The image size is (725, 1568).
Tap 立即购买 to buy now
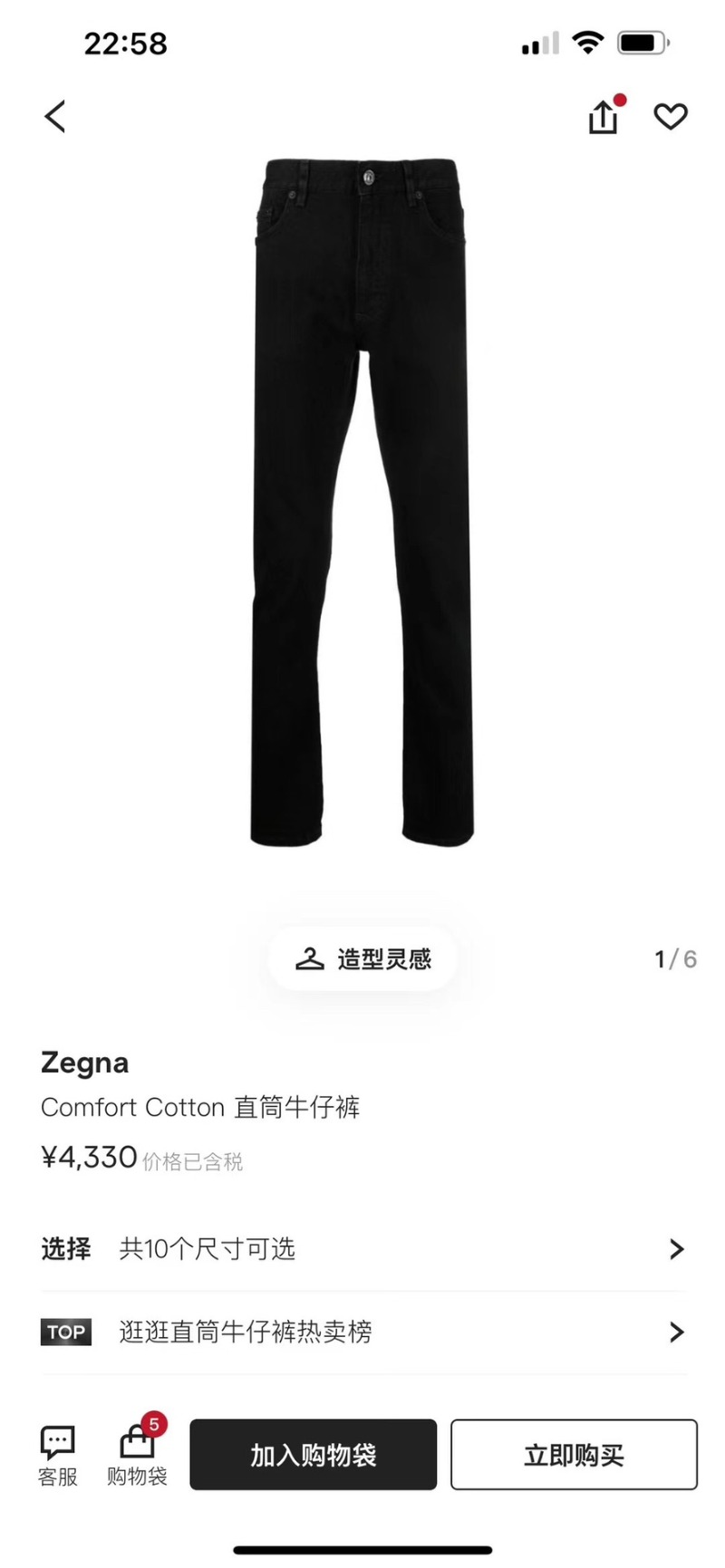(574, 1455)
